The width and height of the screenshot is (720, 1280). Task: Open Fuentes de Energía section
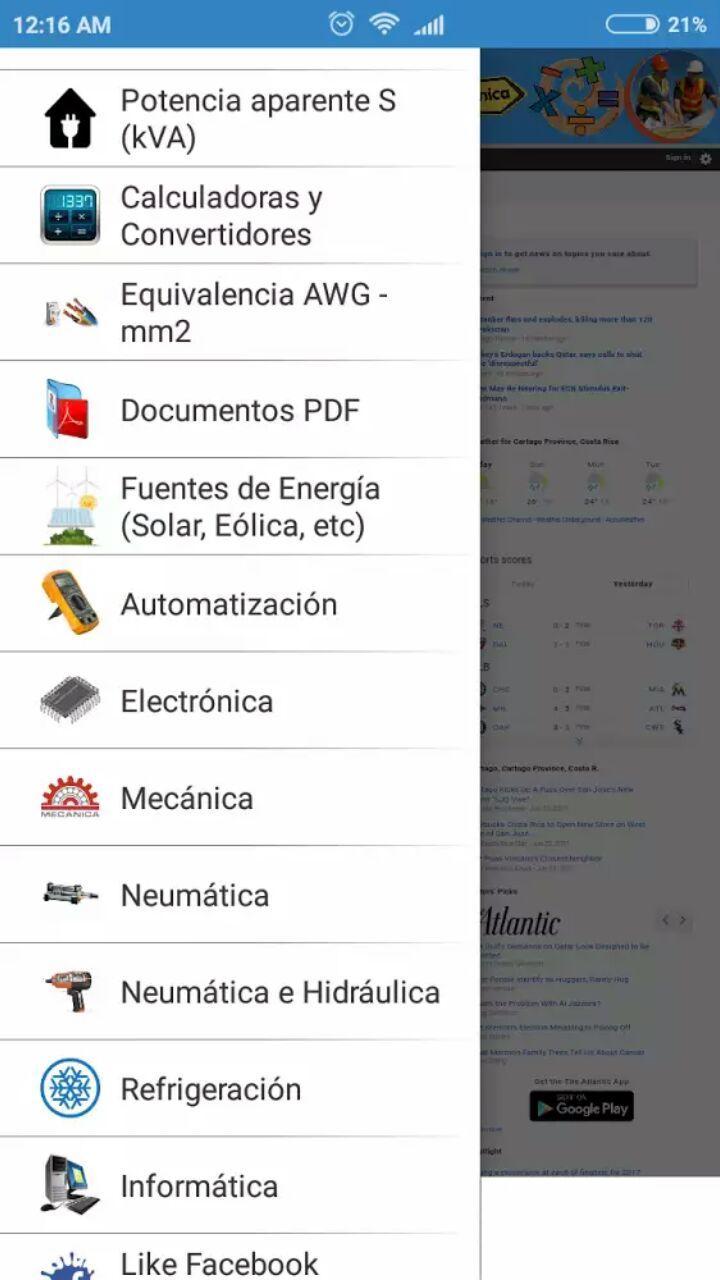coord(240,507)
